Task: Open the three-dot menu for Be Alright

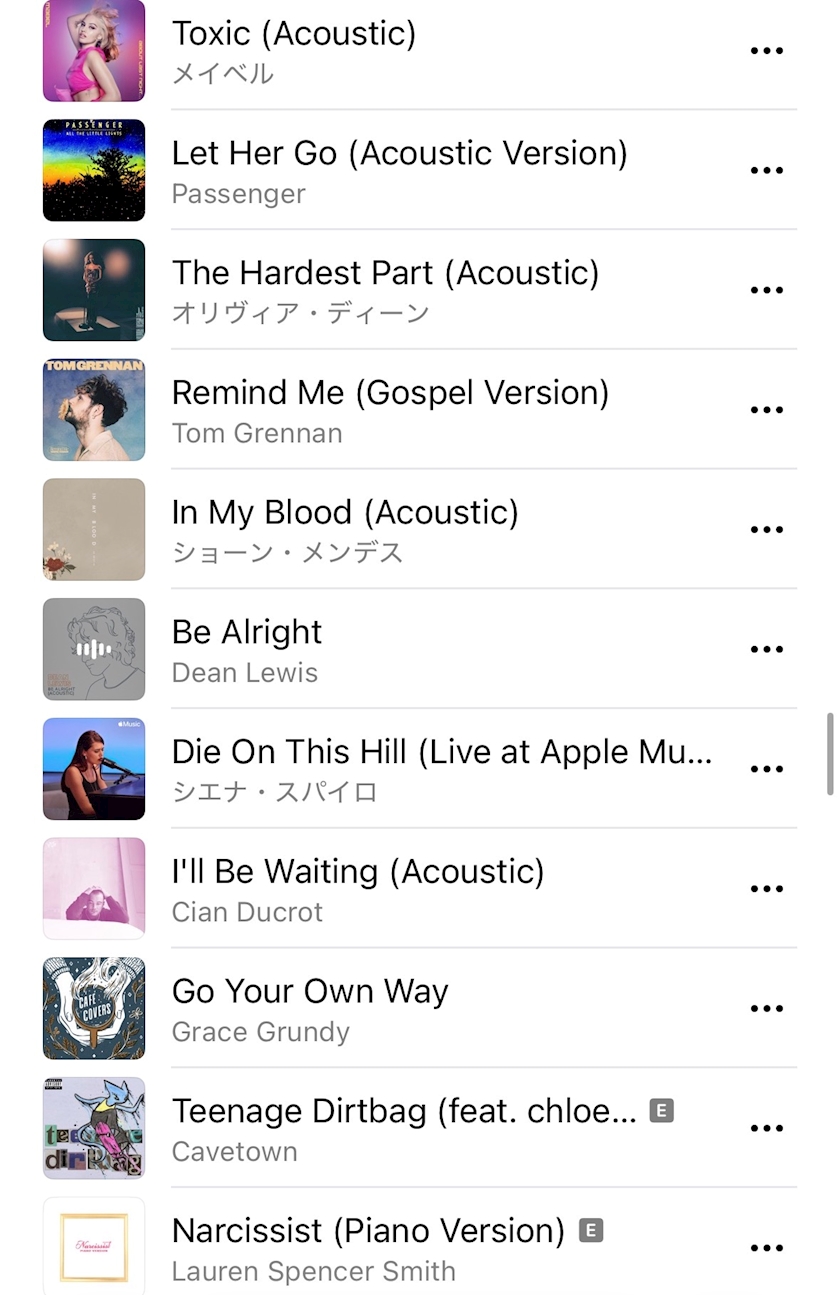Action: click(x=766, y=650)
